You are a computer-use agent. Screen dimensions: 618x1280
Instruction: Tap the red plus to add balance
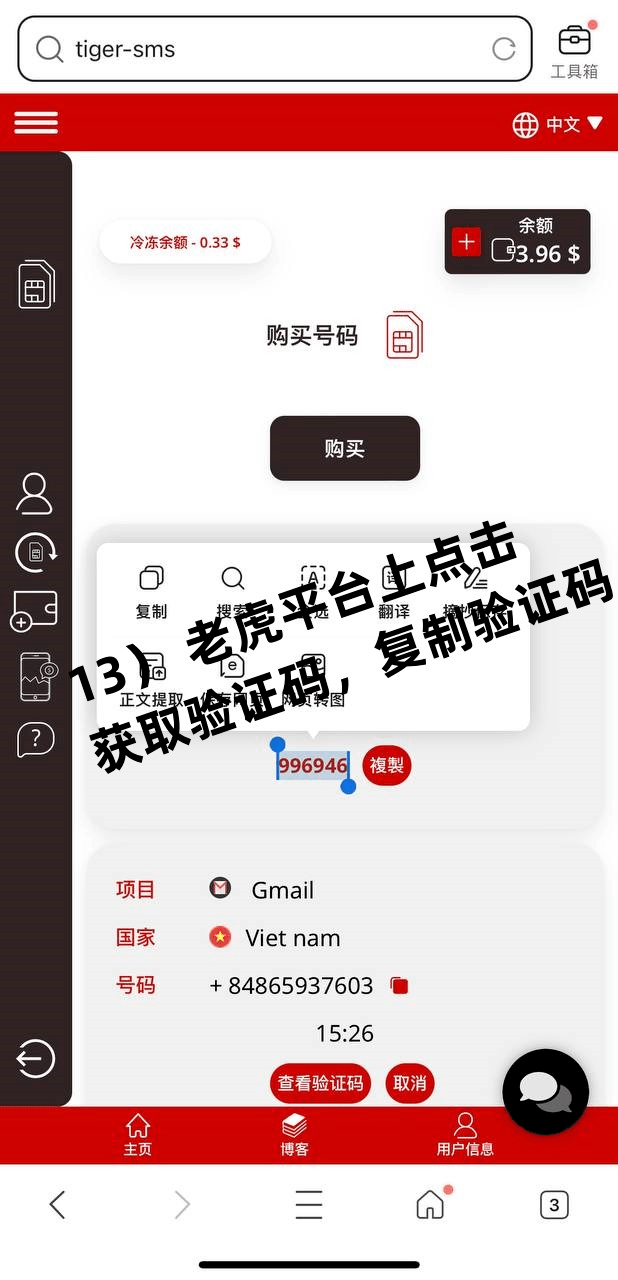point(466,242)
